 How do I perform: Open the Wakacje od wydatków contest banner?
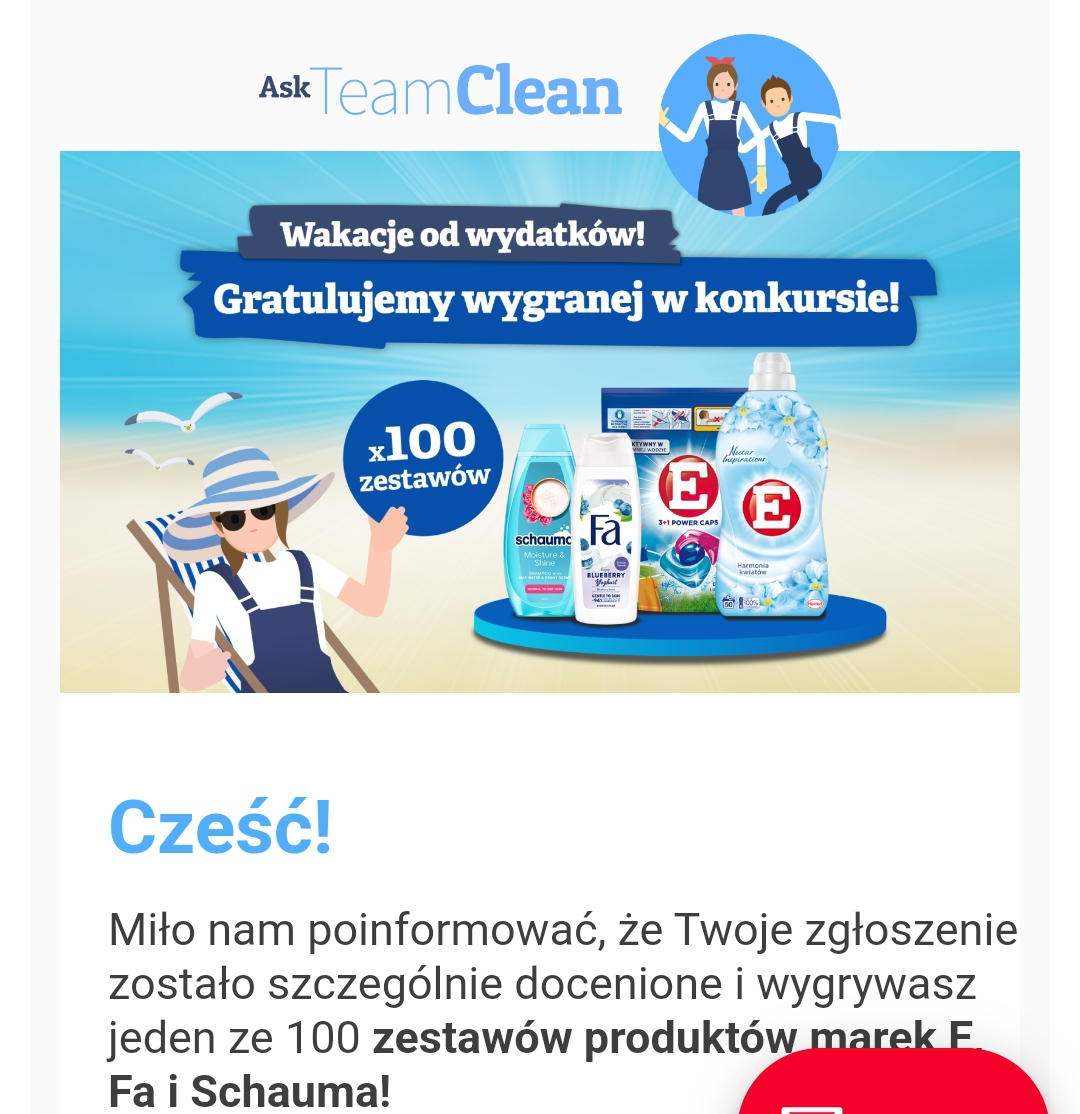point(540,421)
